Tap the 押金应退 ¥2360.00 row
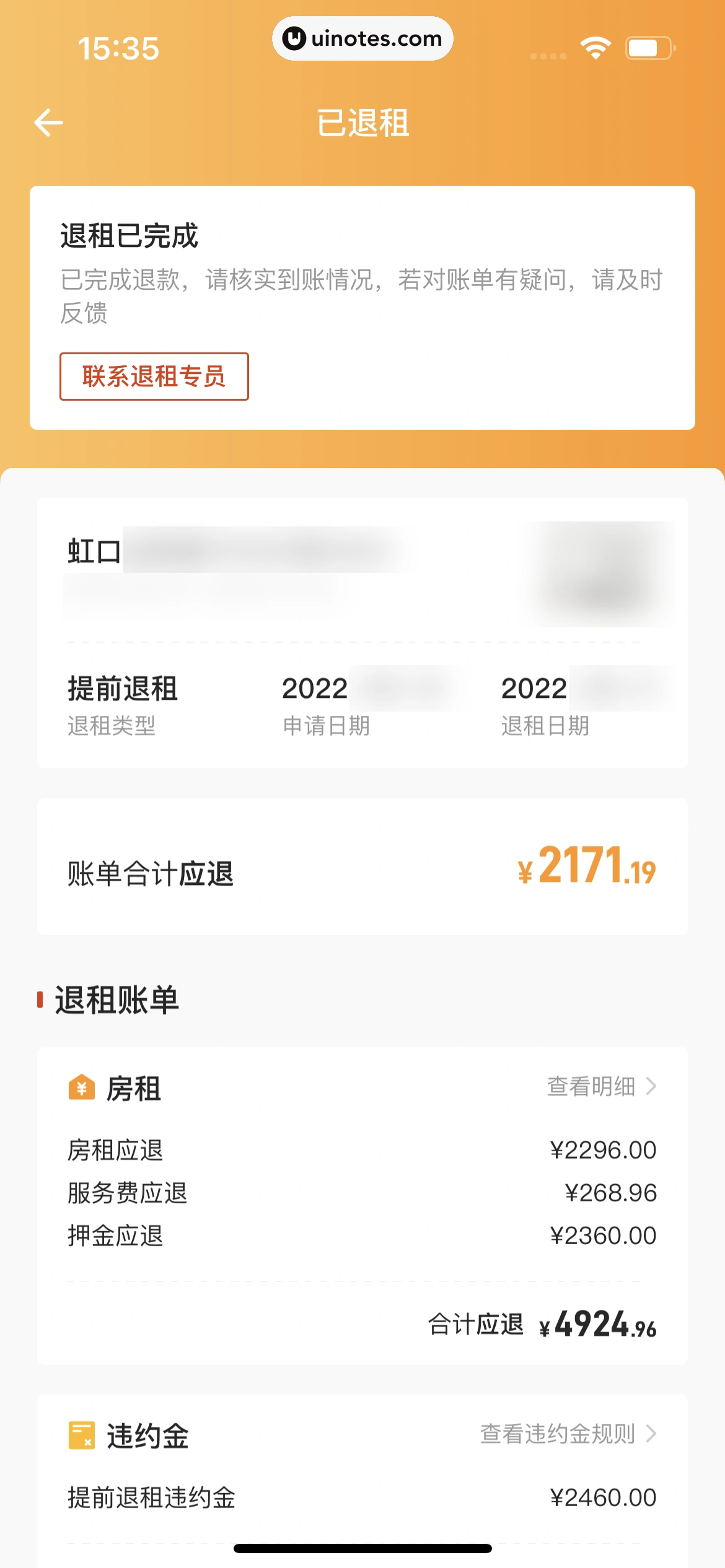725x1568 pixels. click(362, 1235)
